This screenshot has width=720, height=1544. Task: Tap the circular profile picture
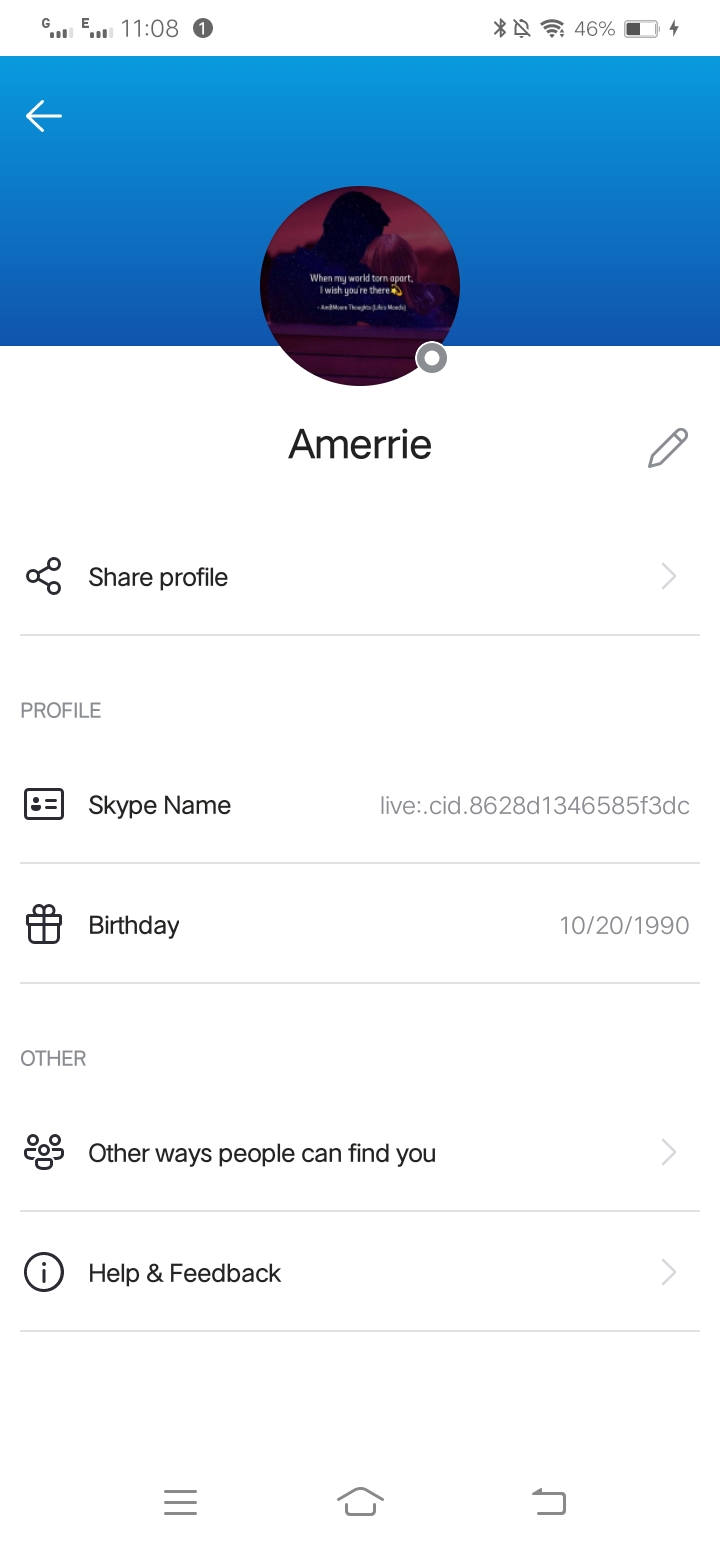360,286
